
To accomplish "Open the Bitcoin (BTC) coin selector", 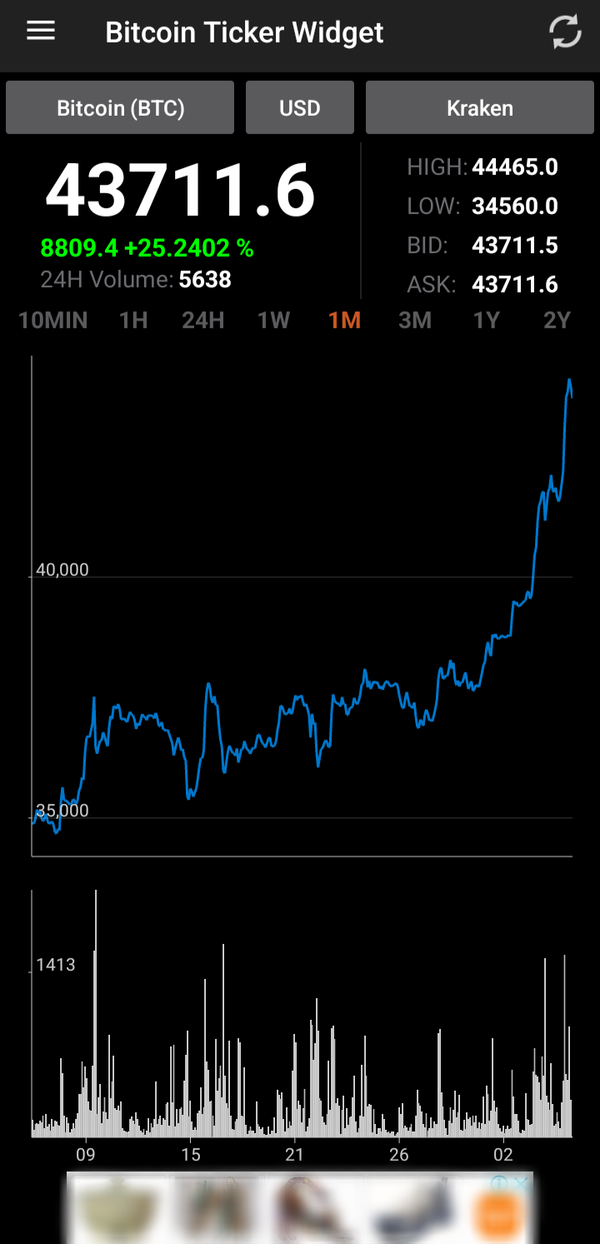I will click(120, 108).
